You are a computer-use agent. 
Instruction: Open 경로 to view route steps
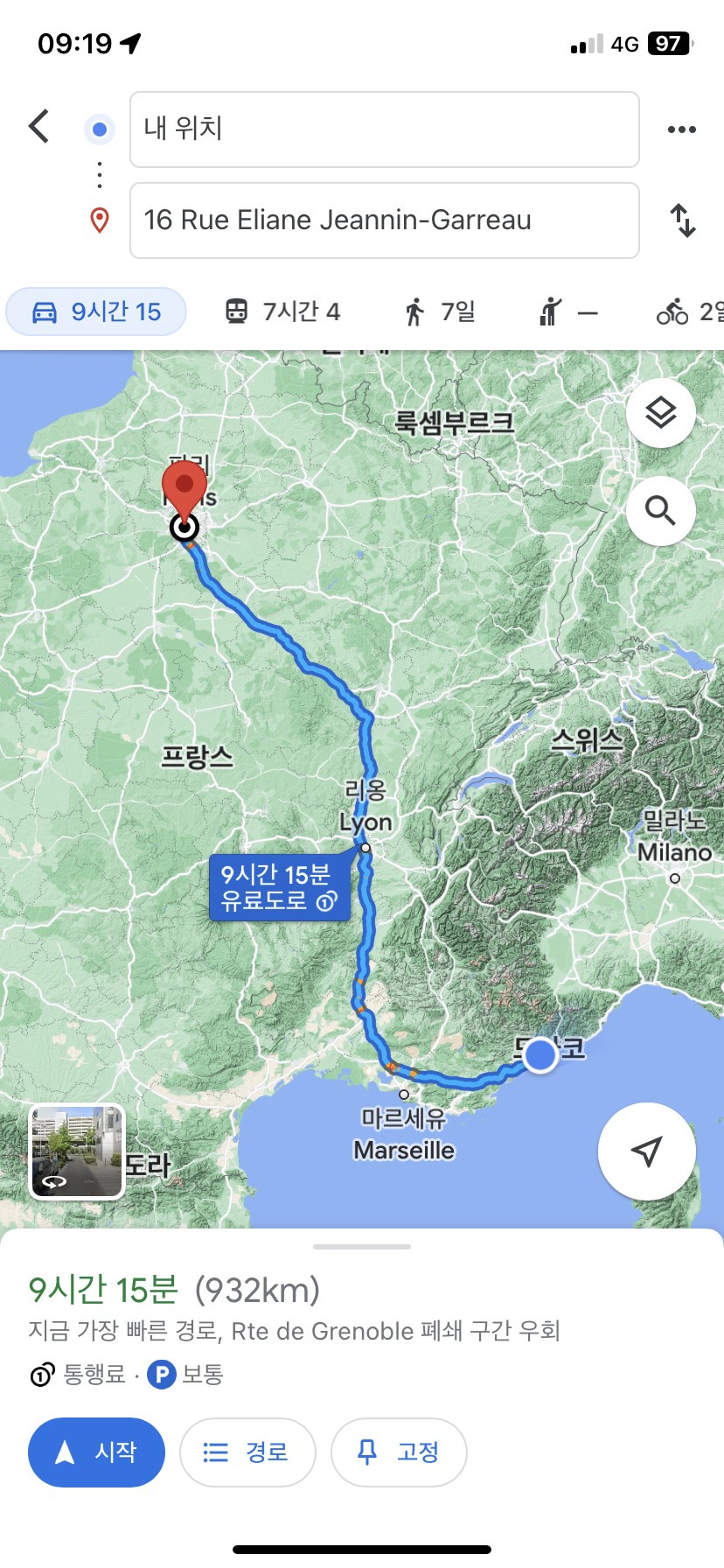[x=247, y=1452]
